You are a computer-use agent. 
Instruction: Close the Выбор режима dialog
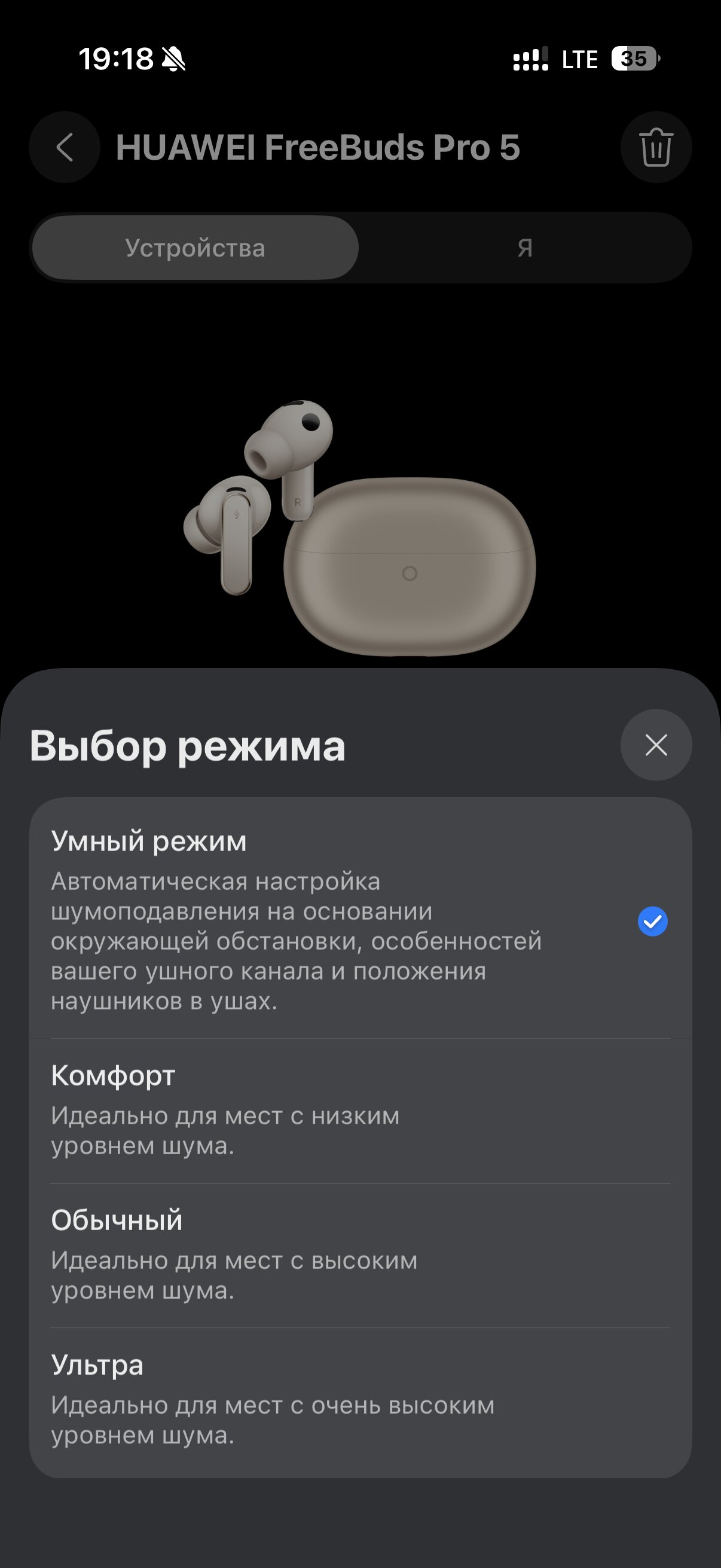pos(655,745)
